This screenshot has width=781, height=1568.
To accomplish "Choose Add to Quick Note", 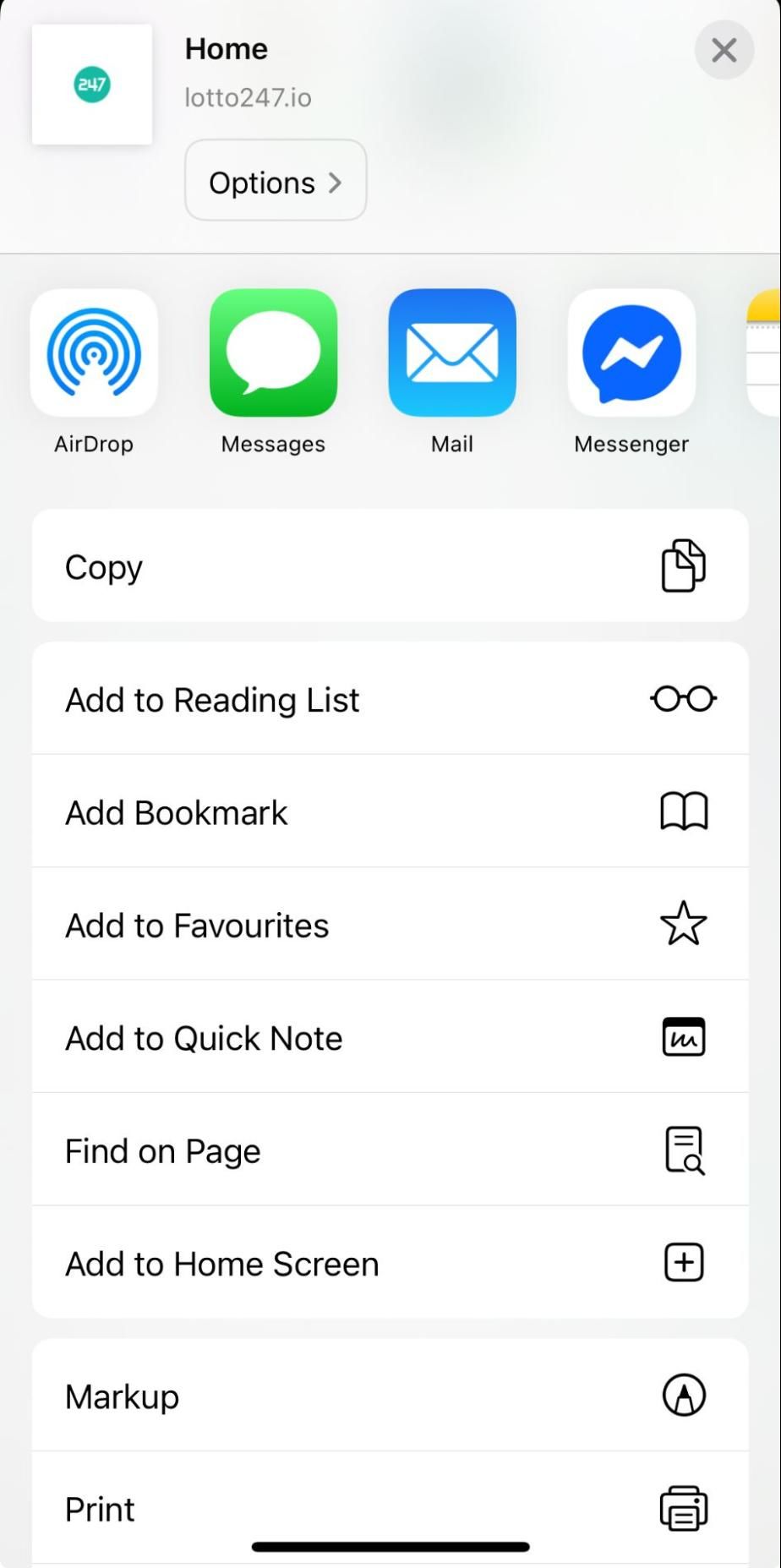I will tap(390, 1037).
